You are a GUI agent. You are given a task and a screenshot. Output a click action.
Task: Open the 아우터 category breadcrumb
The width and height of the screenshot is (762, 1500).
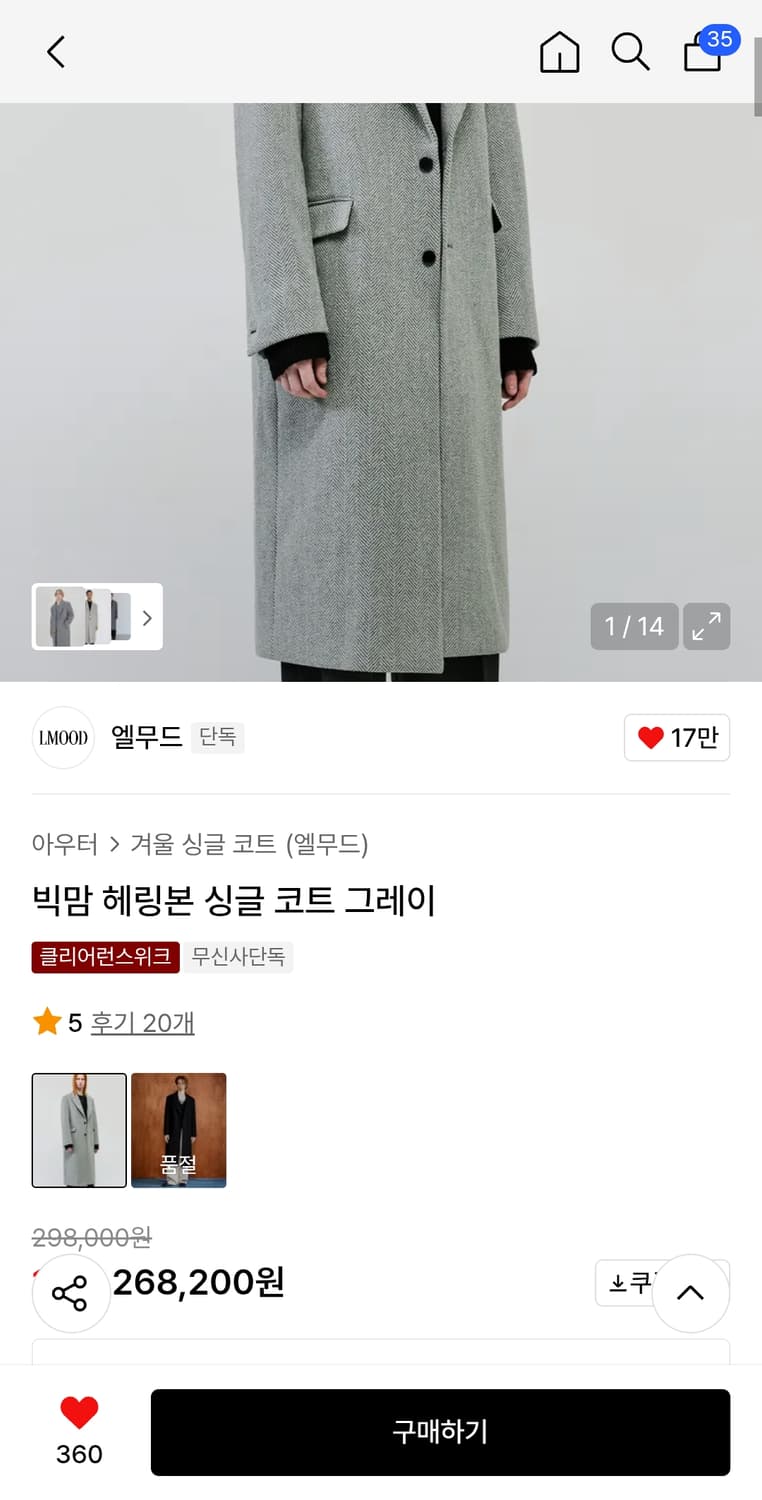(64, 845)
